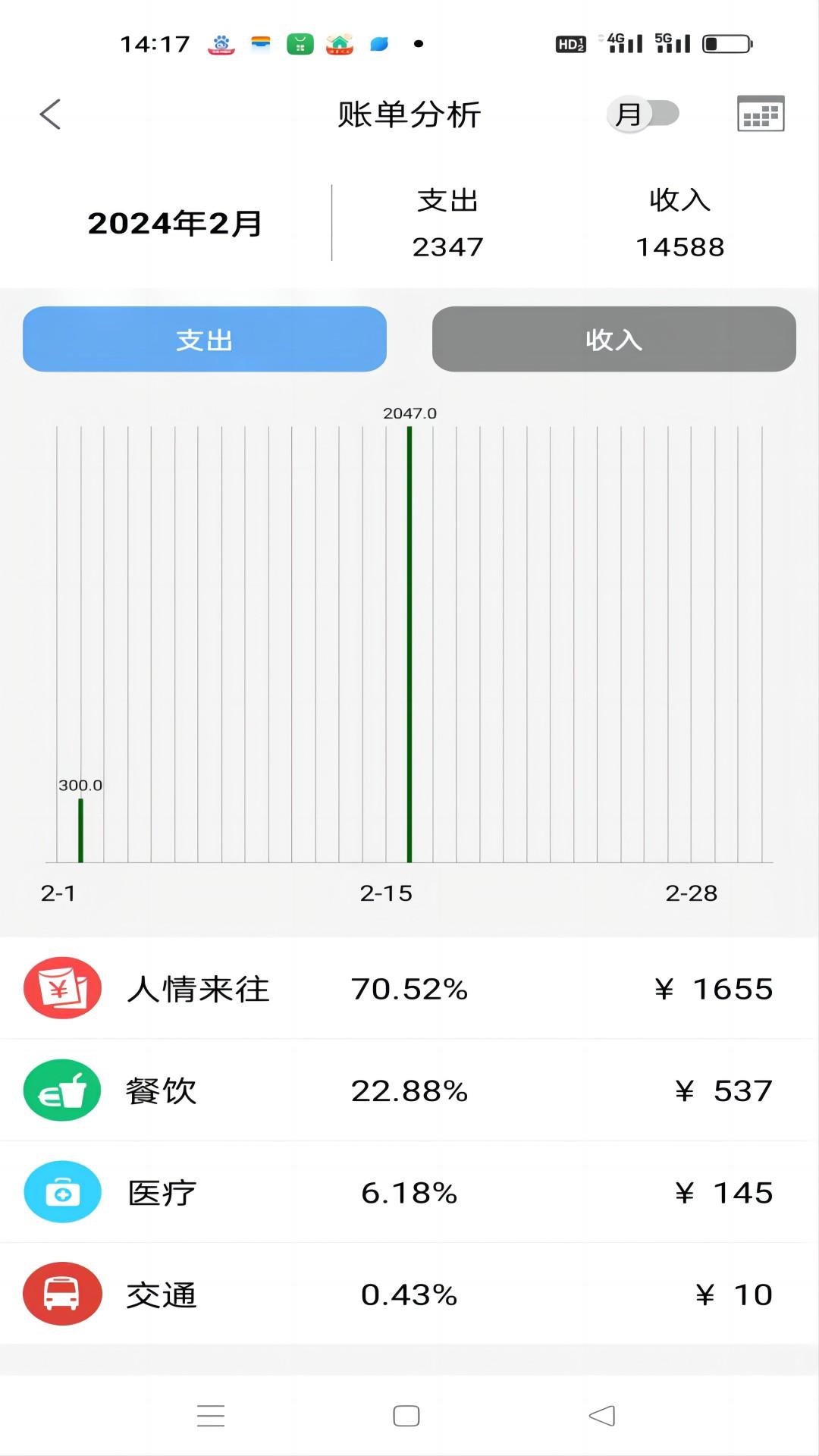The image size is (819, 1456).
Task: Tap the blue medical kit icon for 医疗
Action: tap(61, 1192)
